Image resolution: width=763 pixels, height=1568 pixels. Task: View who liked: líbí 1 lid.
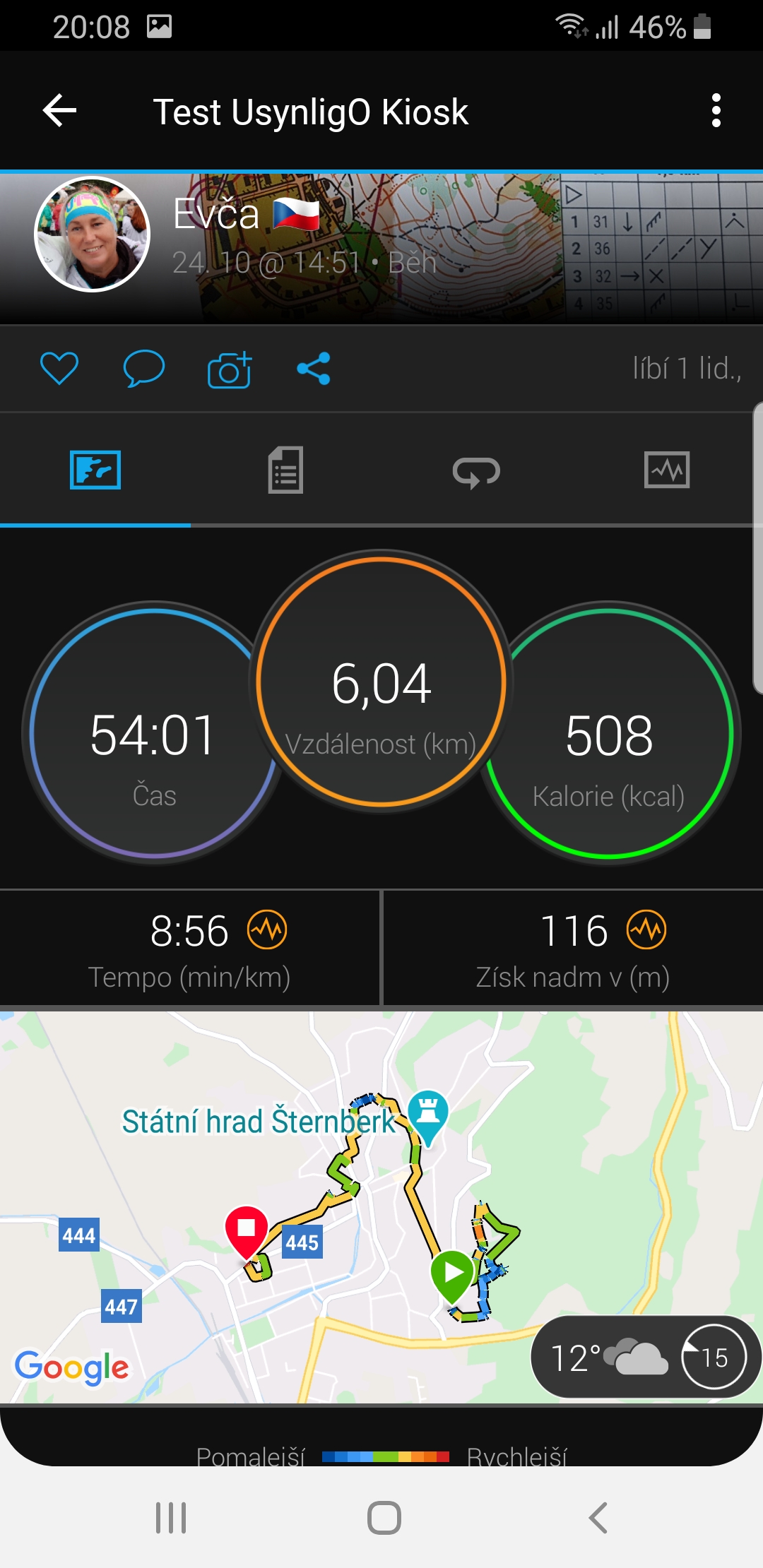tap(687, 369)
